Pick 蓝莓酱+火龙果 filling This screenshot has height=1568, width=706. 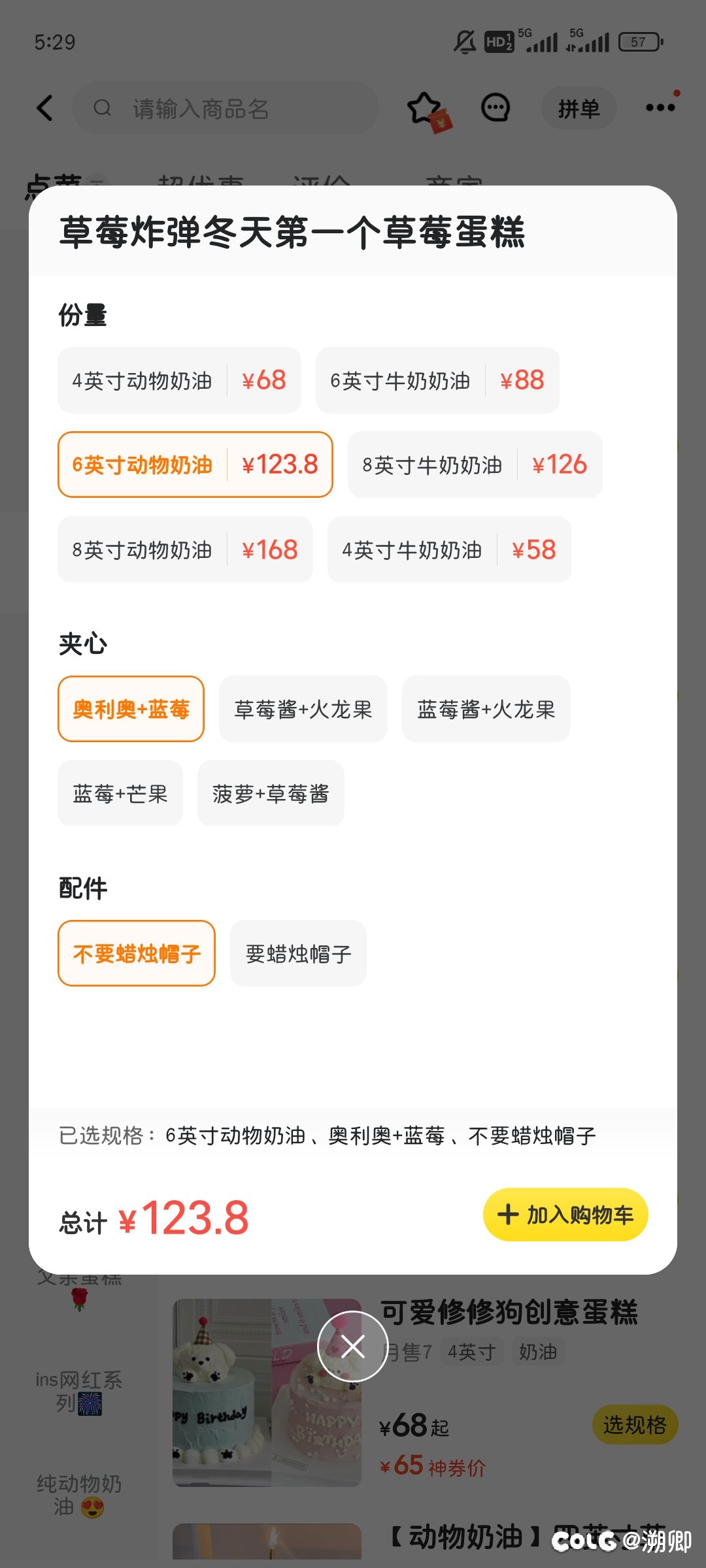click(x=486, y=709)
